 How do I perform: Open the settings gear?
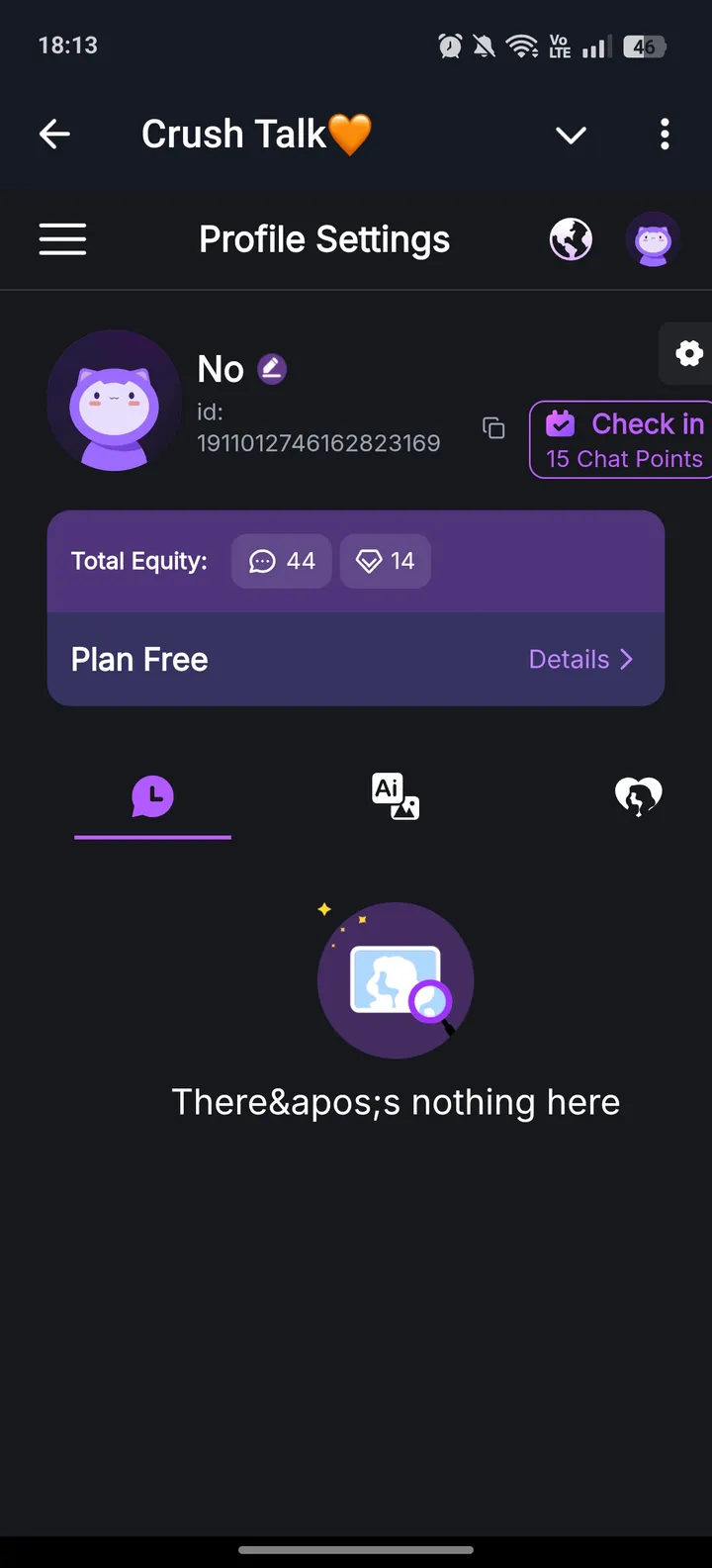click(688, 353)
